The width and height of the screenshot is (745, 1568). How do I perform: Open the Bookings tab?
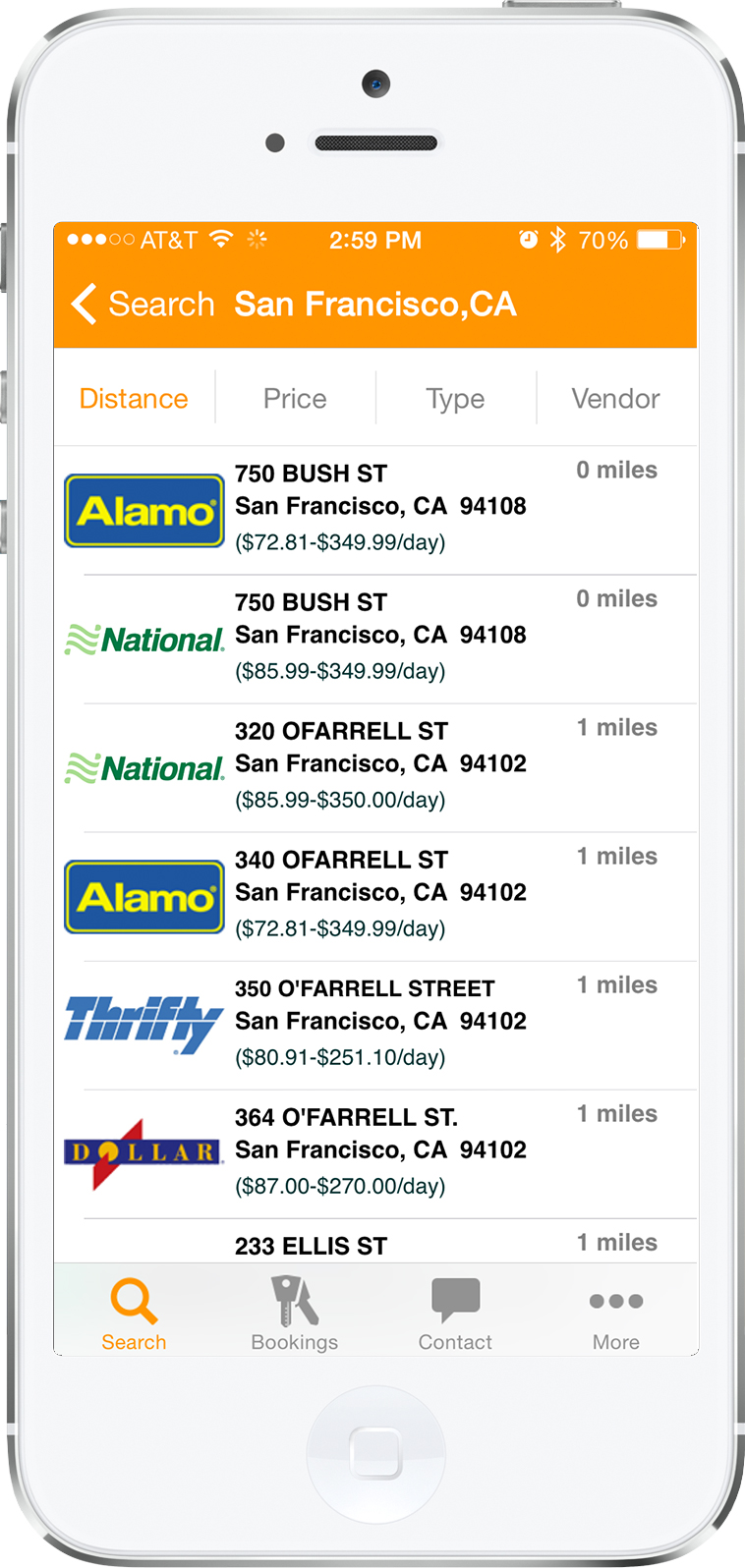[295, 1313]
